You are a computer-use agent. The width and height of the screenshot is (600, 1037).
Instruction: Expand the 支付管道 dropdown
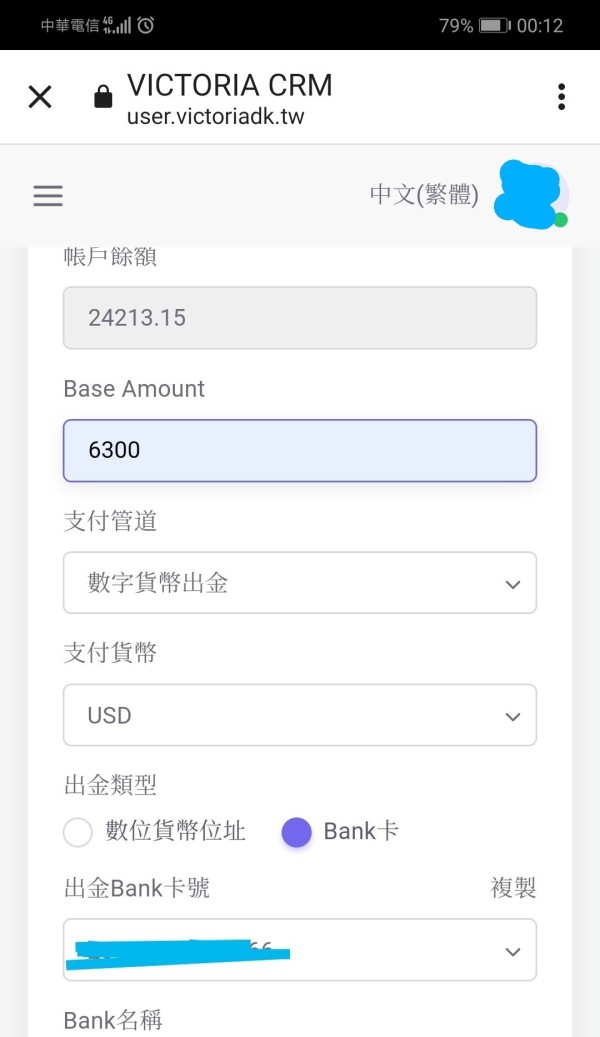(x=300, y=583)
